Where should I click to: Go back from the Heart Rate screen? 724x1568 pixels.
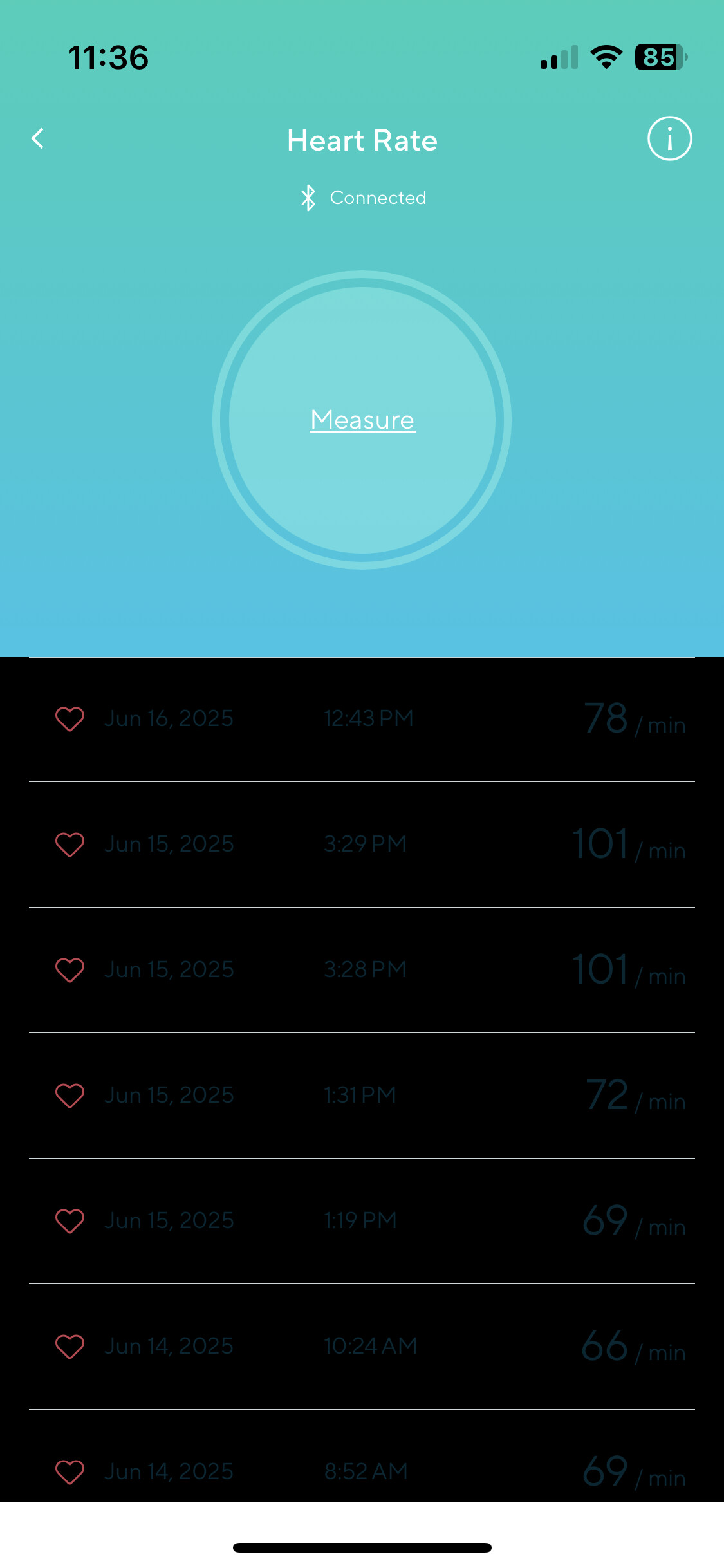38,138
